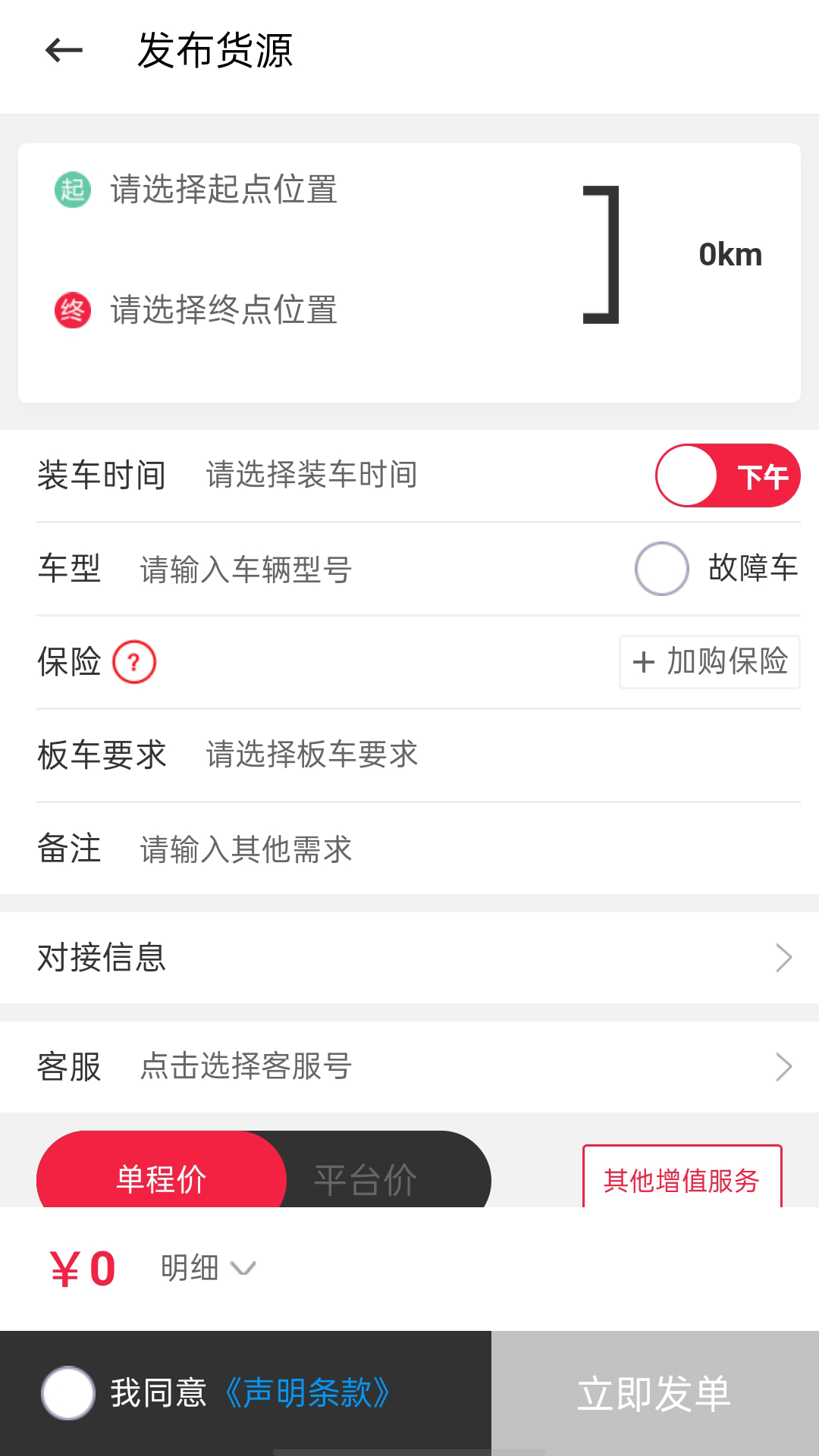819x1456 pixels.
Task: Enter other needs in 备注 field
Action: pos(246,849)
